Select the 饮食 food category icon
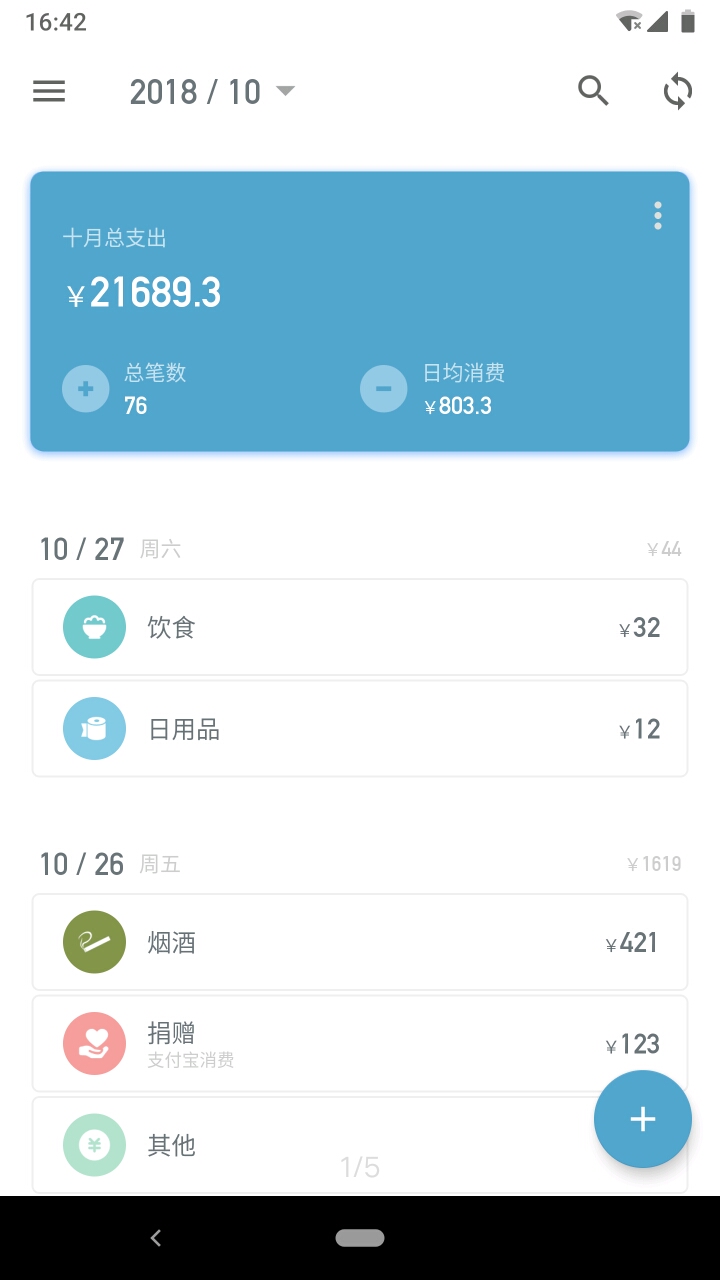The height and width of the screenshot is (1280, 720). [94, 627]
